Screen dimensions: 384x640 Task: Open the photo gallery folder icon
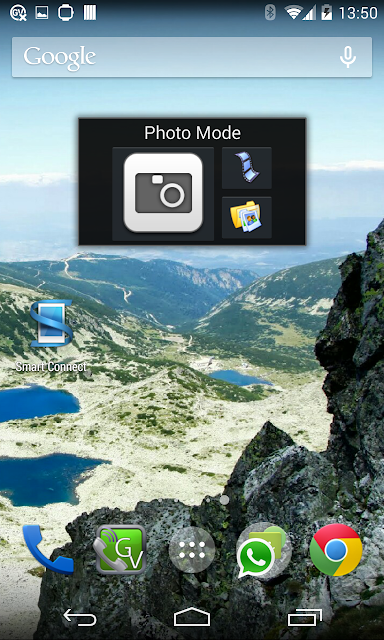(x=247, y=218)
